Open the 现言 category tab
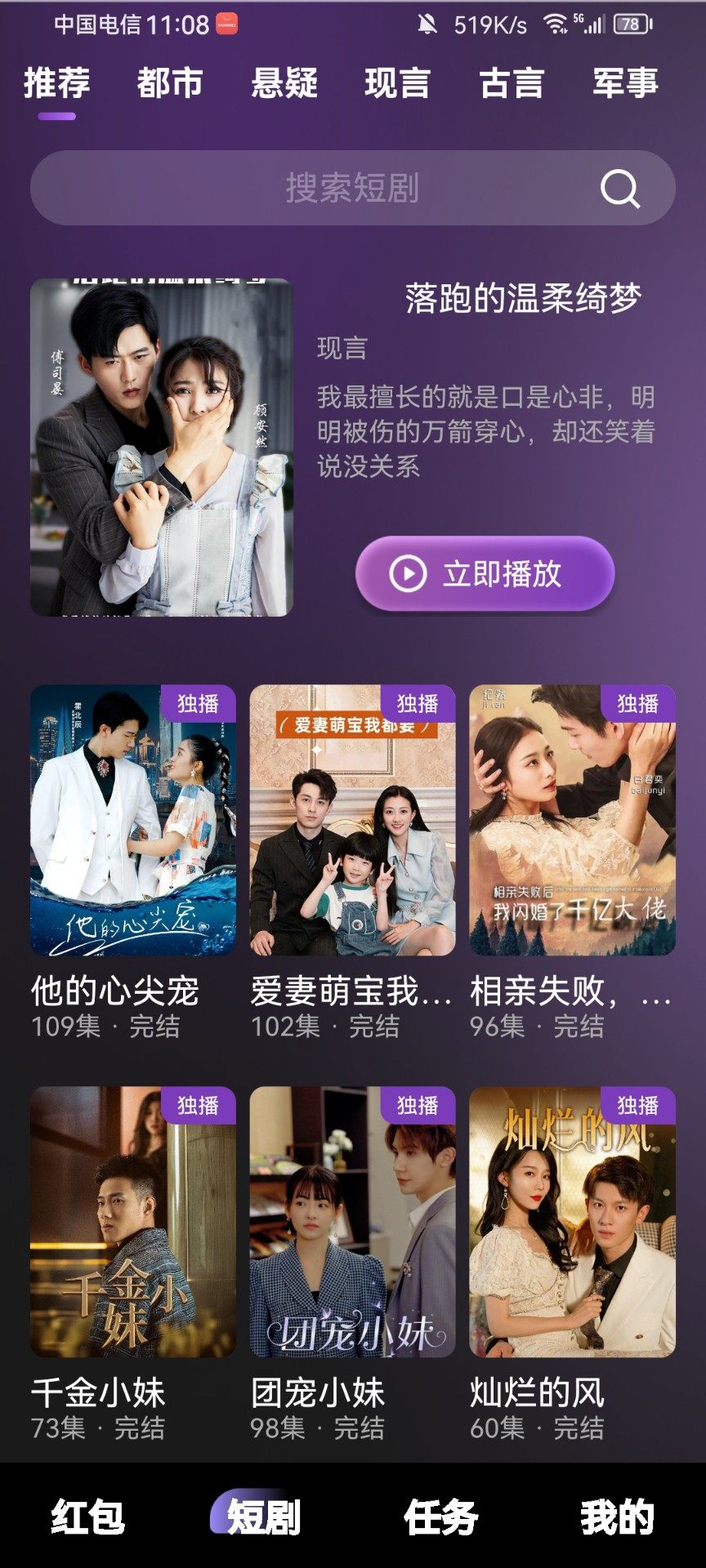 tap(398, 83)
